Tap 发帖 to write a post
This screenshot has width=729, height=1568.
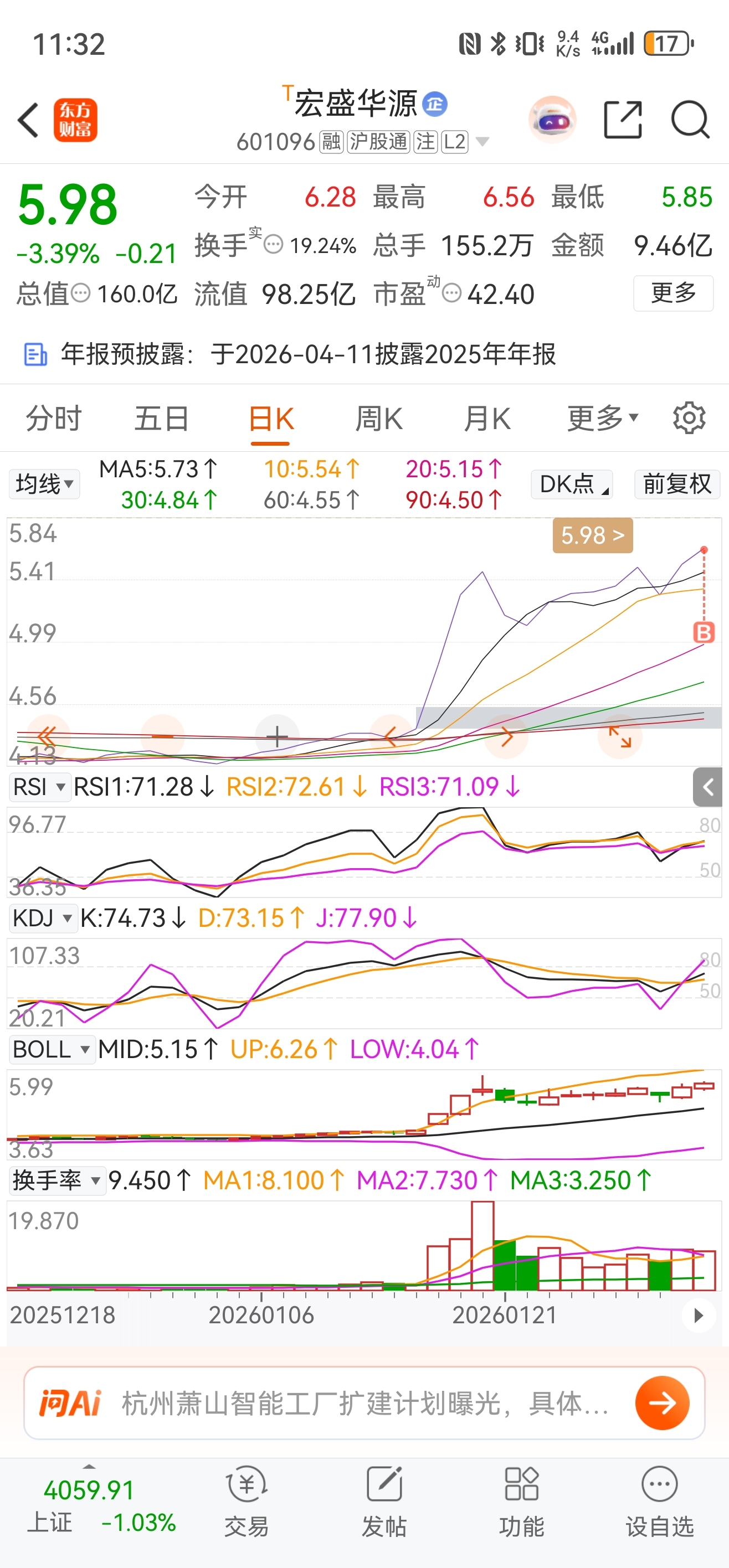pos(384,1501)
